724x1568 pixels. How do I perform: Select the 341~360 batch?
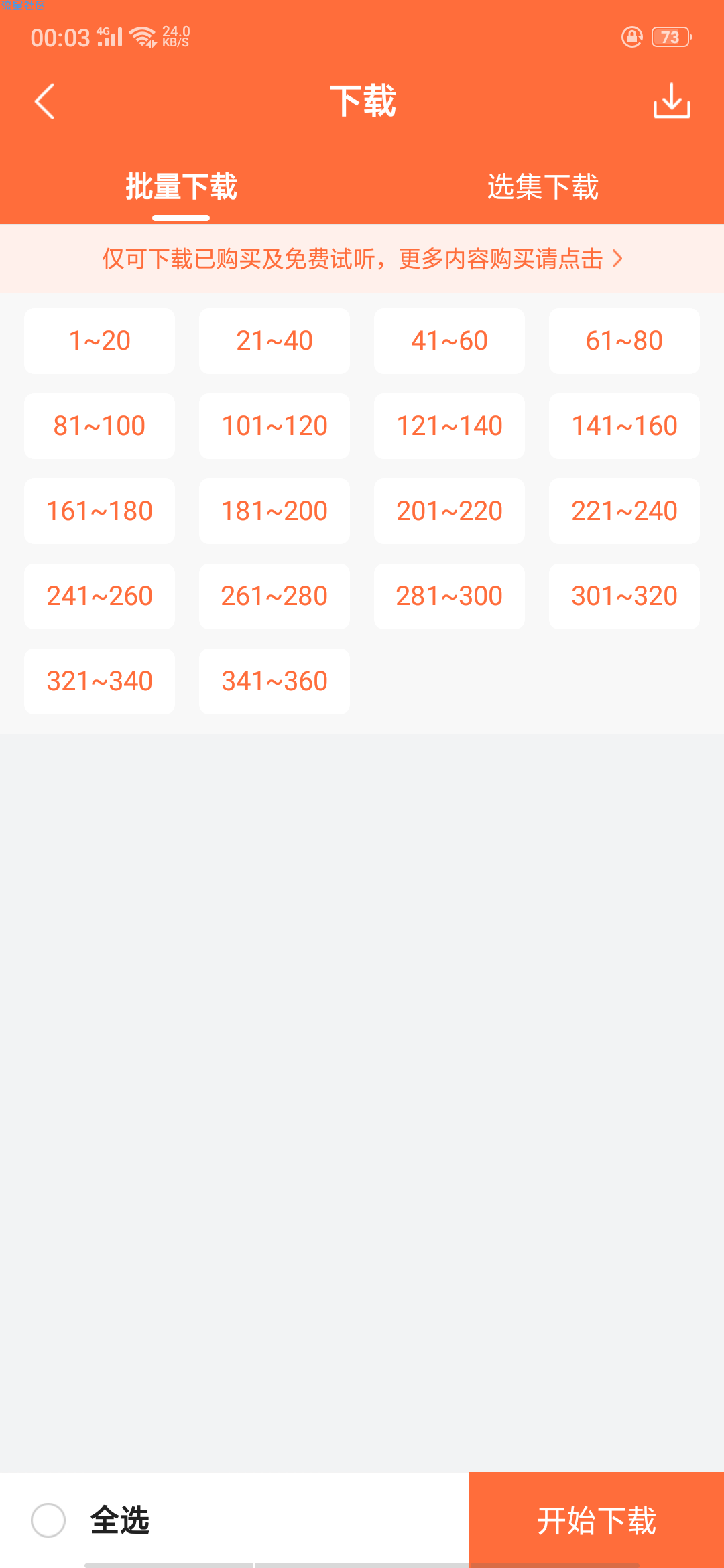[x=274, y=681]
